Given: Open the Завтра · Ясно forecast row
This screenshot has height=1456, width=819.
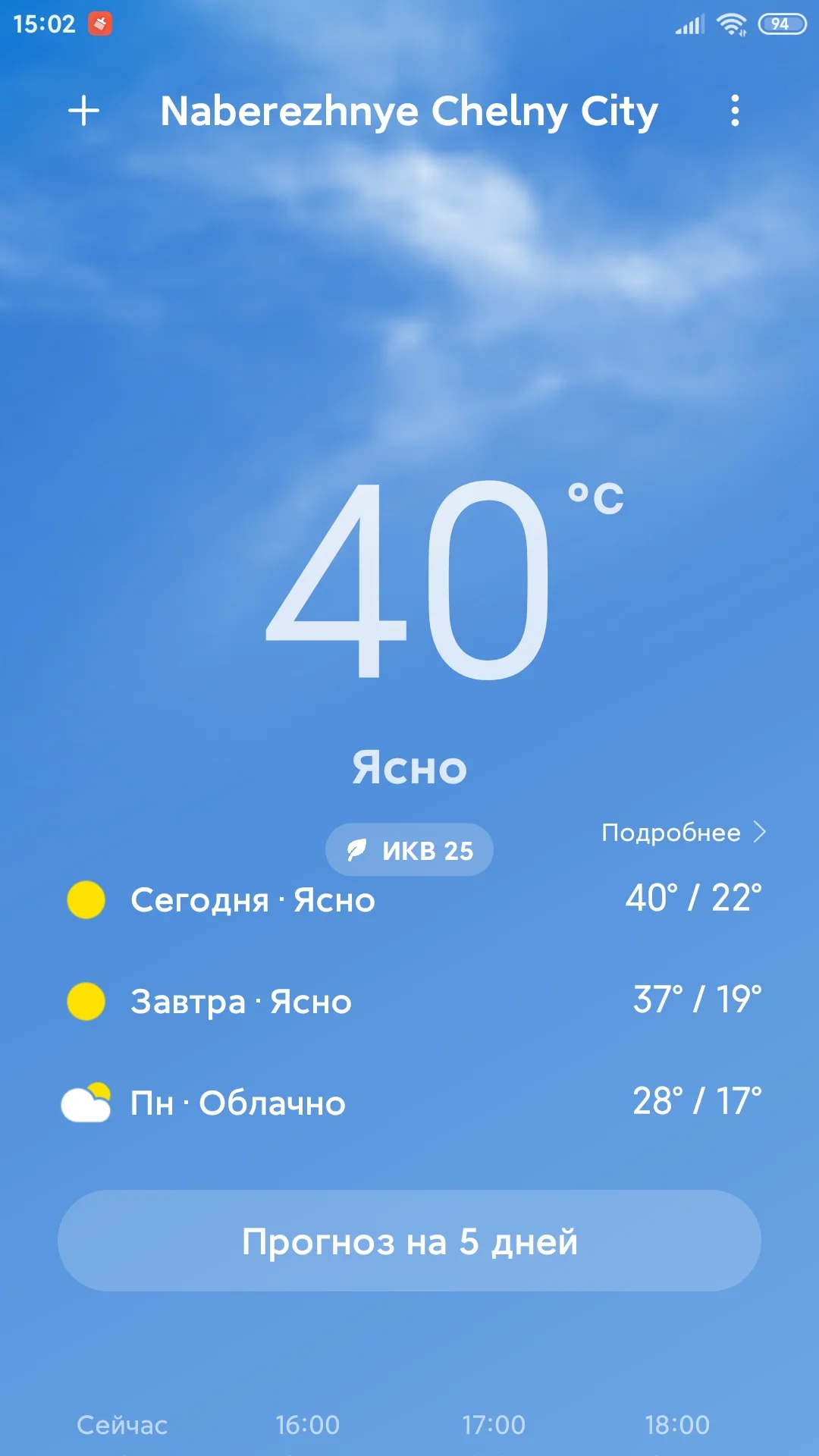Looking at the screenshot, I should [409, 1002].
